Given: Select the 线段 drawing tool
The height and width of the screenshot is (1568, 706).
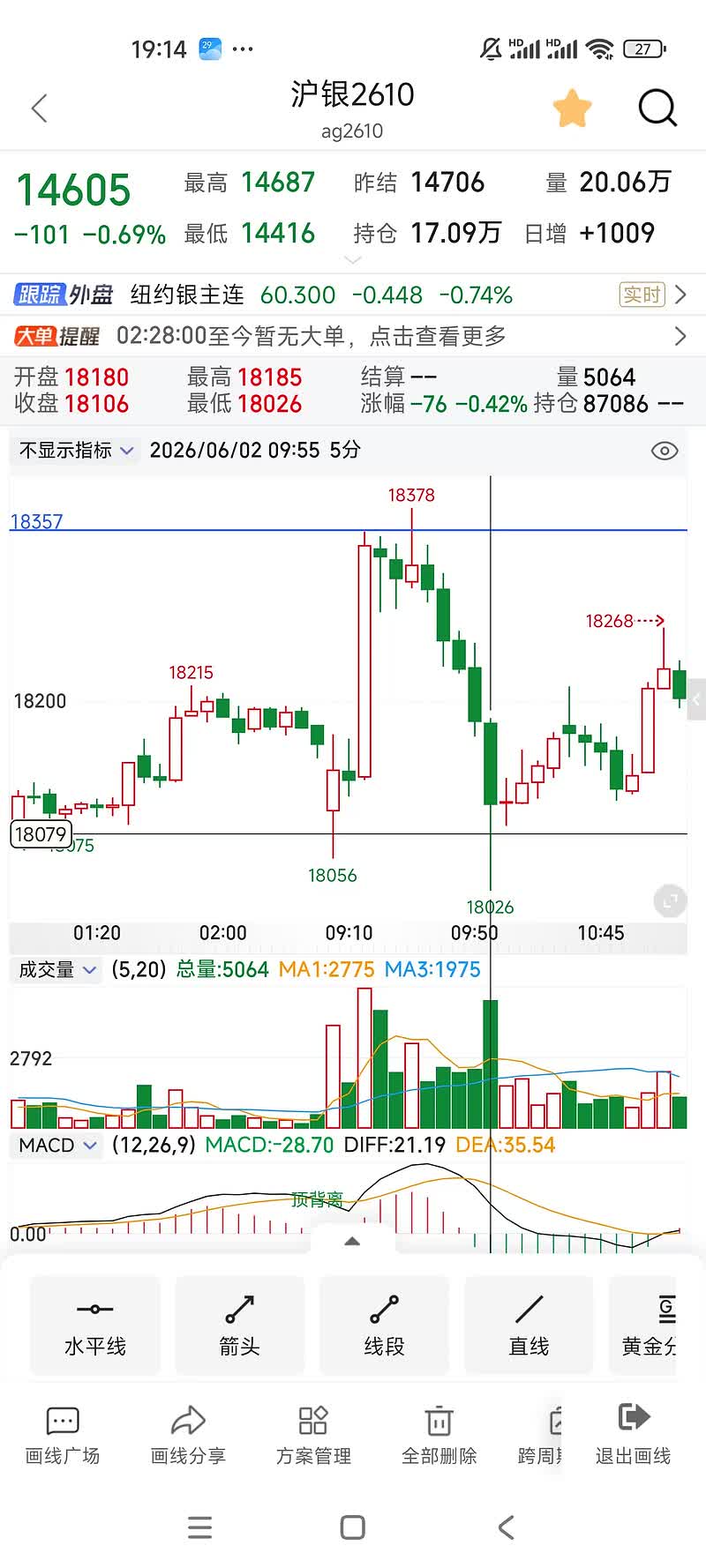Looking at the screenshot, I should (385, 1325).
